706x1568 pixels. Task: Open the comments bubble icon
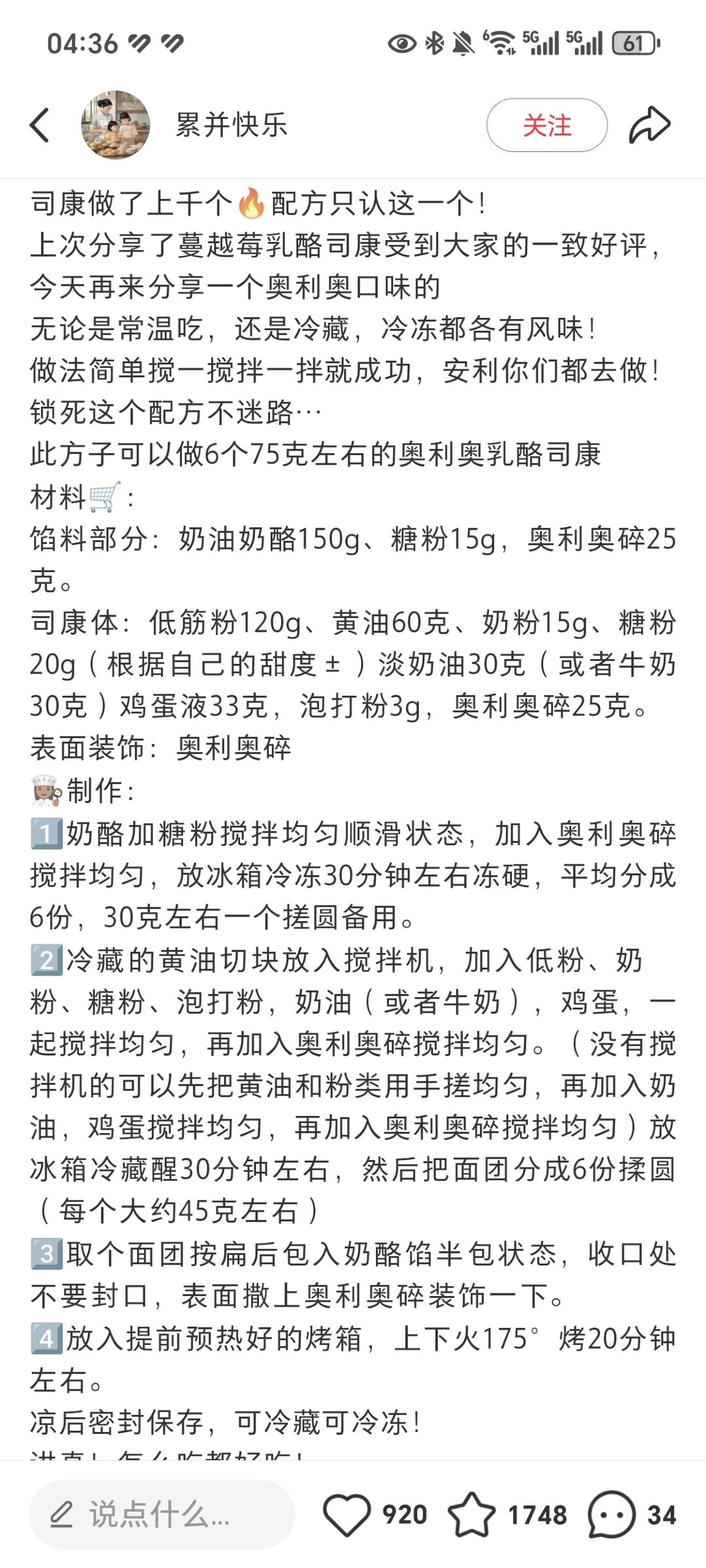click(611, 1514)
